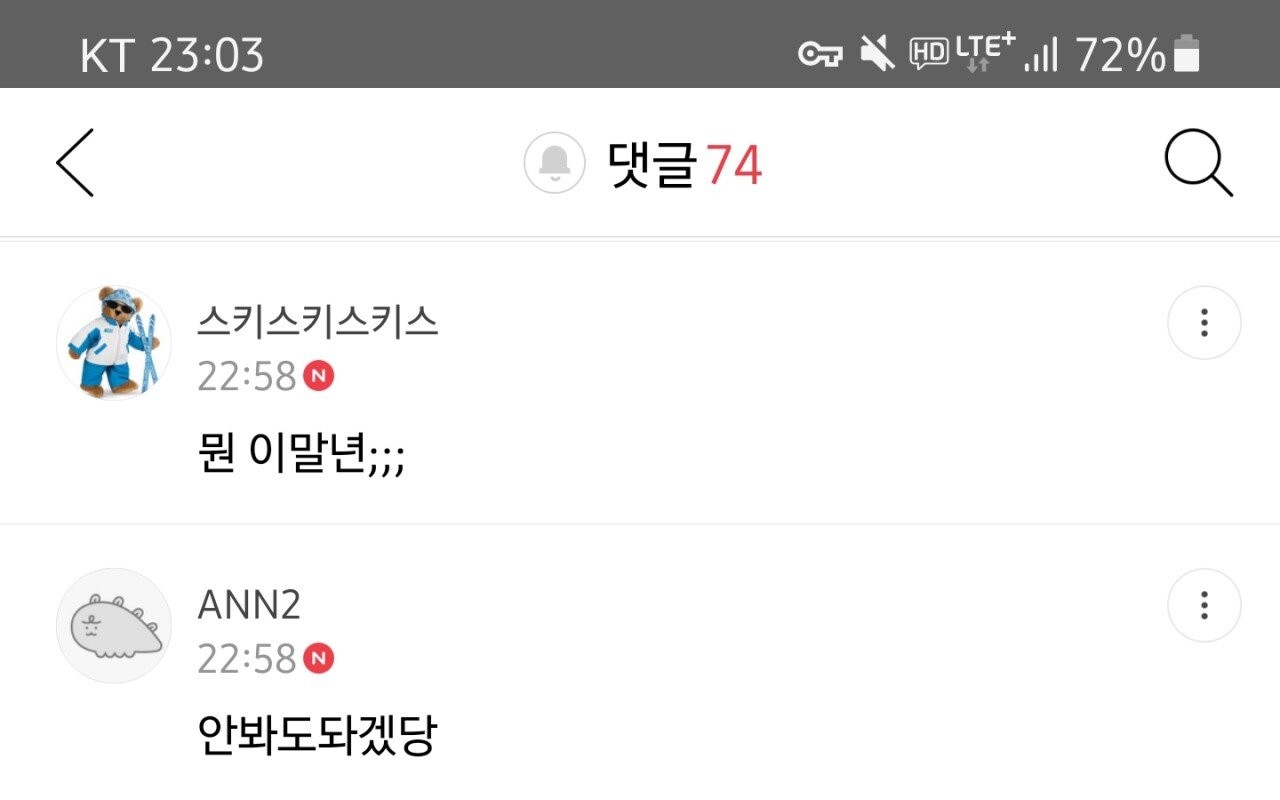Open the ANN2 username profile
Image resolution: width=1280 pixels, height=800 pixels.
point(249,604)
